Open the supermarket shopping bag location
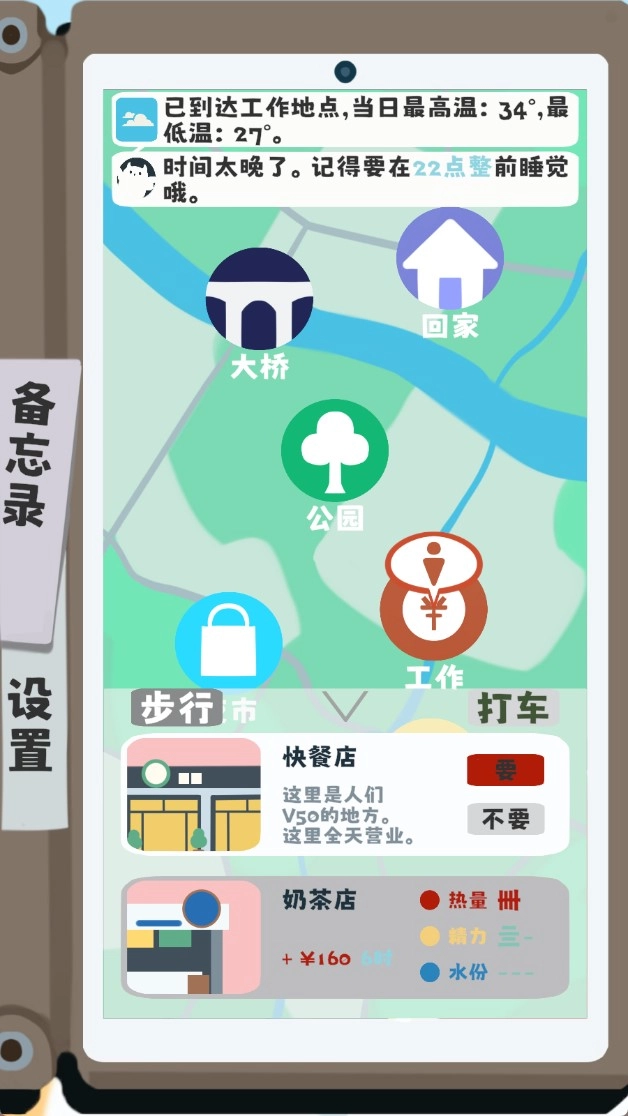 click(x=228, y=644)
